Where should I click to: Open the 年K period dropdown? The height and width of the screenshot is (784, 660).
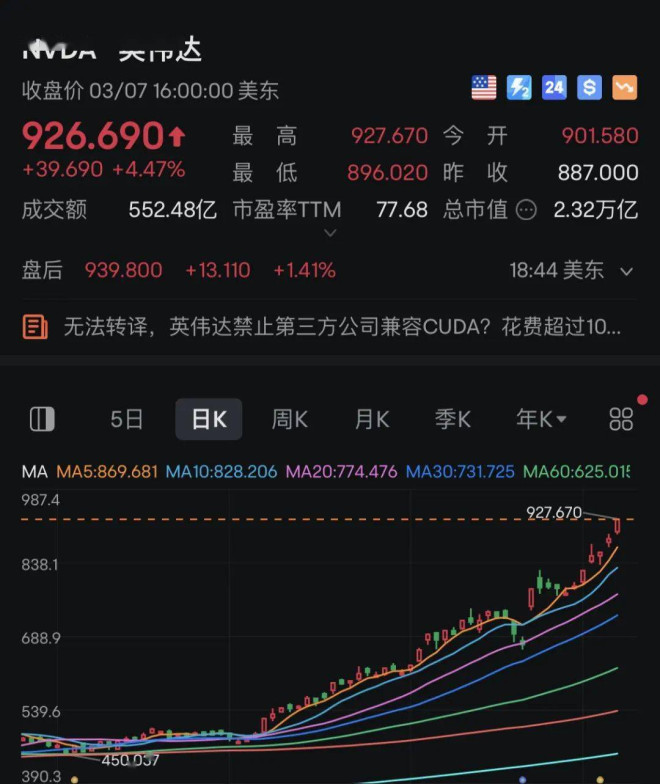coord(541,419)
